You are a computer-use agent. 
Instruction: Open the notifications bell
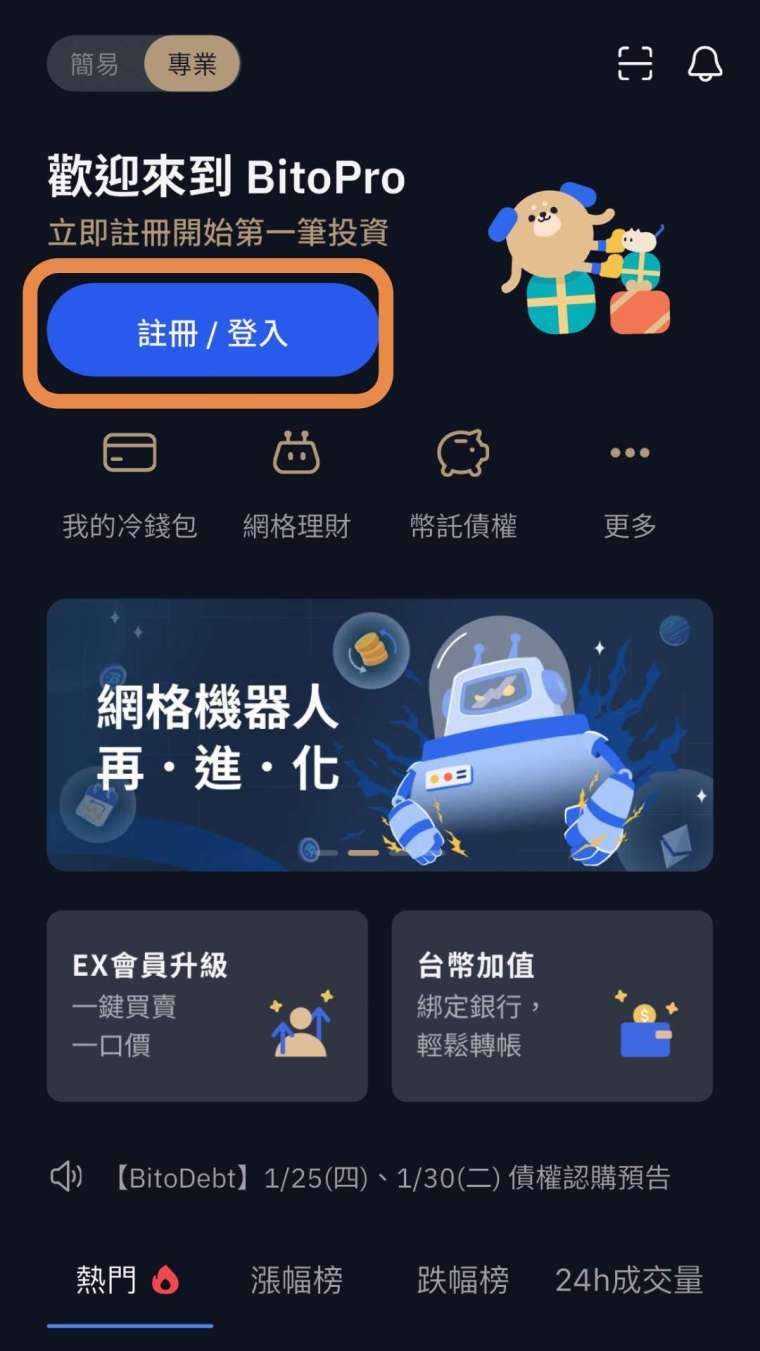click(x=705, y=64)
